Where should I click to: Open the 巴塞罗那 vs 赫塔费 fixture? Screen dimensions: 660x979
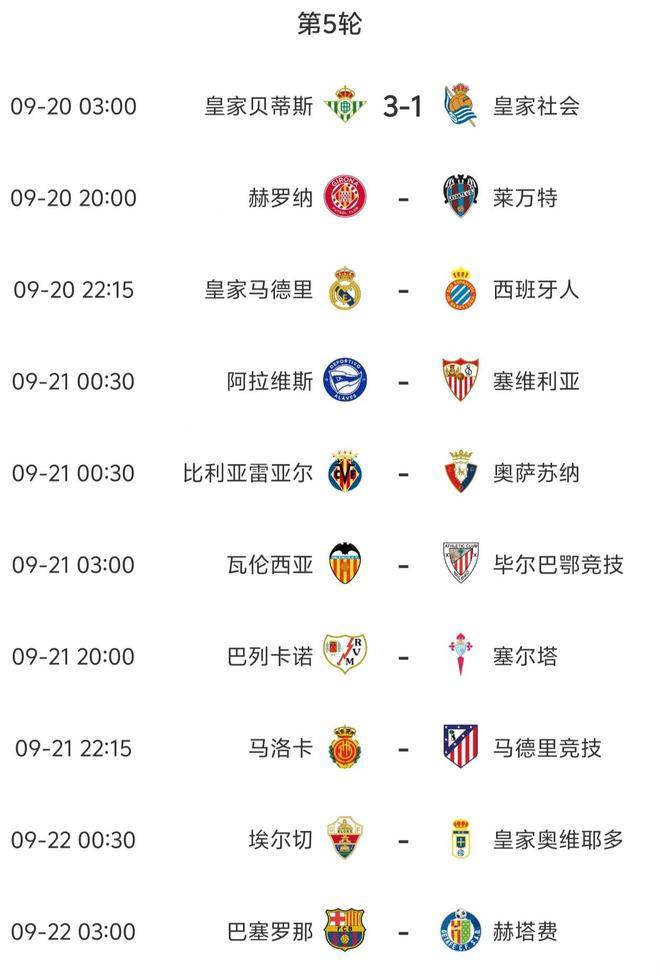click(x=403, y=932)
